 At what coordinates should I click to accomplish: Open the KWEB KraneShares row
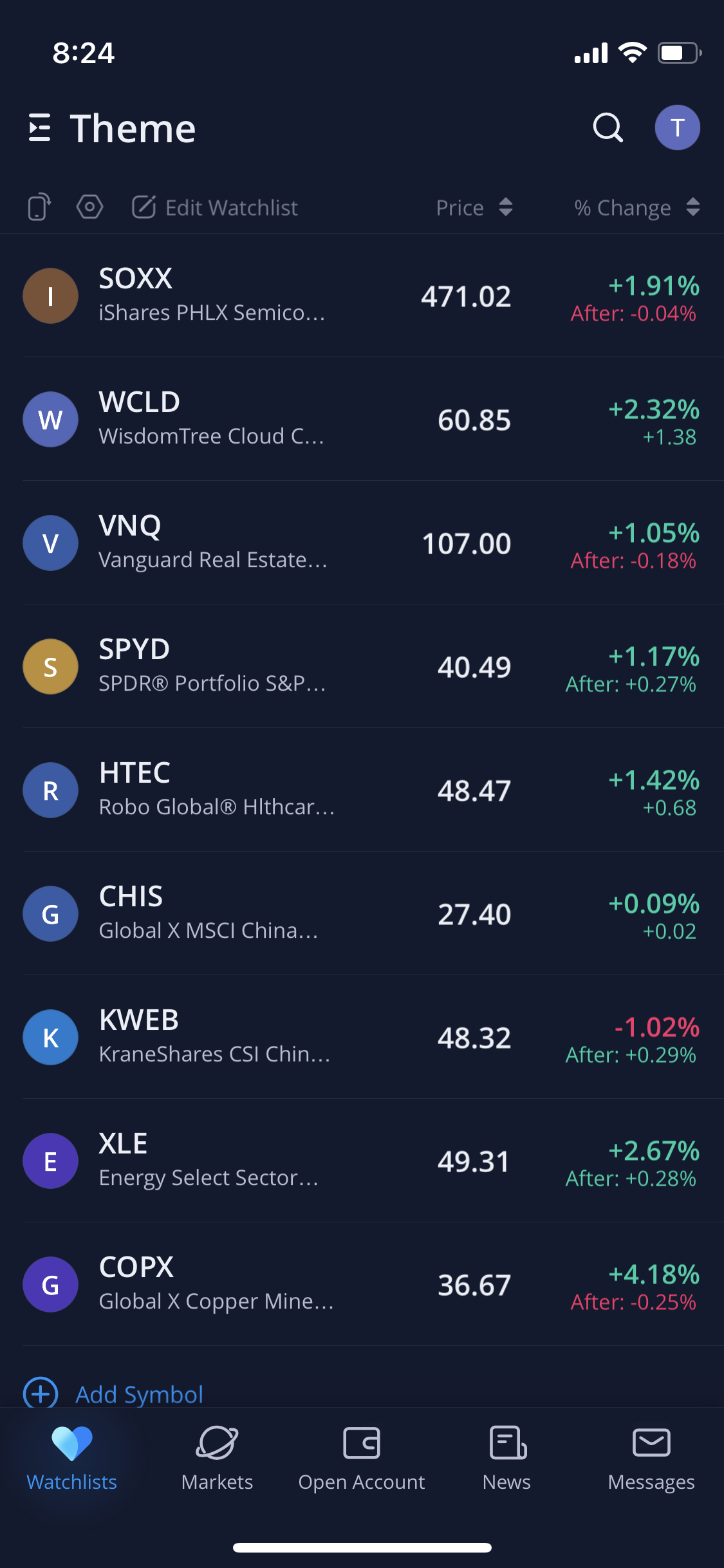tap(362, 1038)
